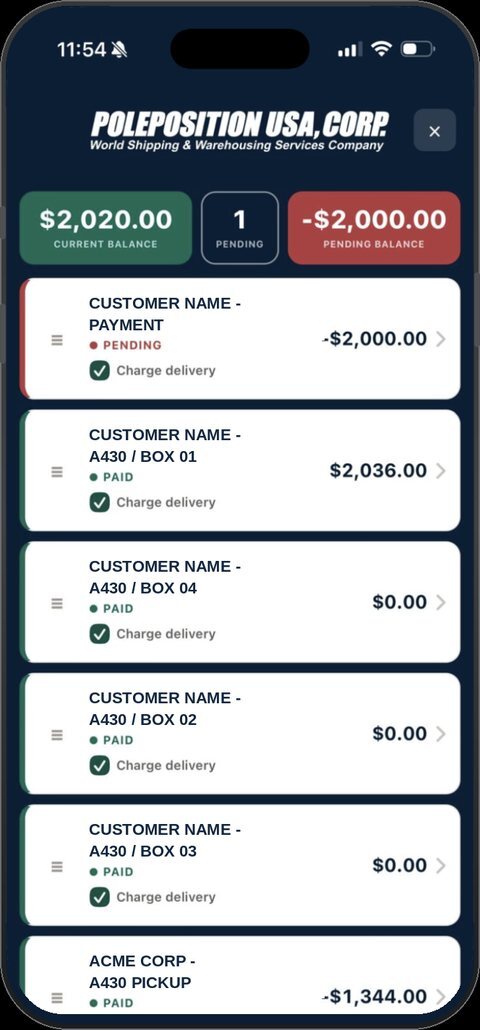Tap the red Pending Balance tile
Image resolution: width=480 pixels, height=1030 pixels.
[x=374, y=228]
